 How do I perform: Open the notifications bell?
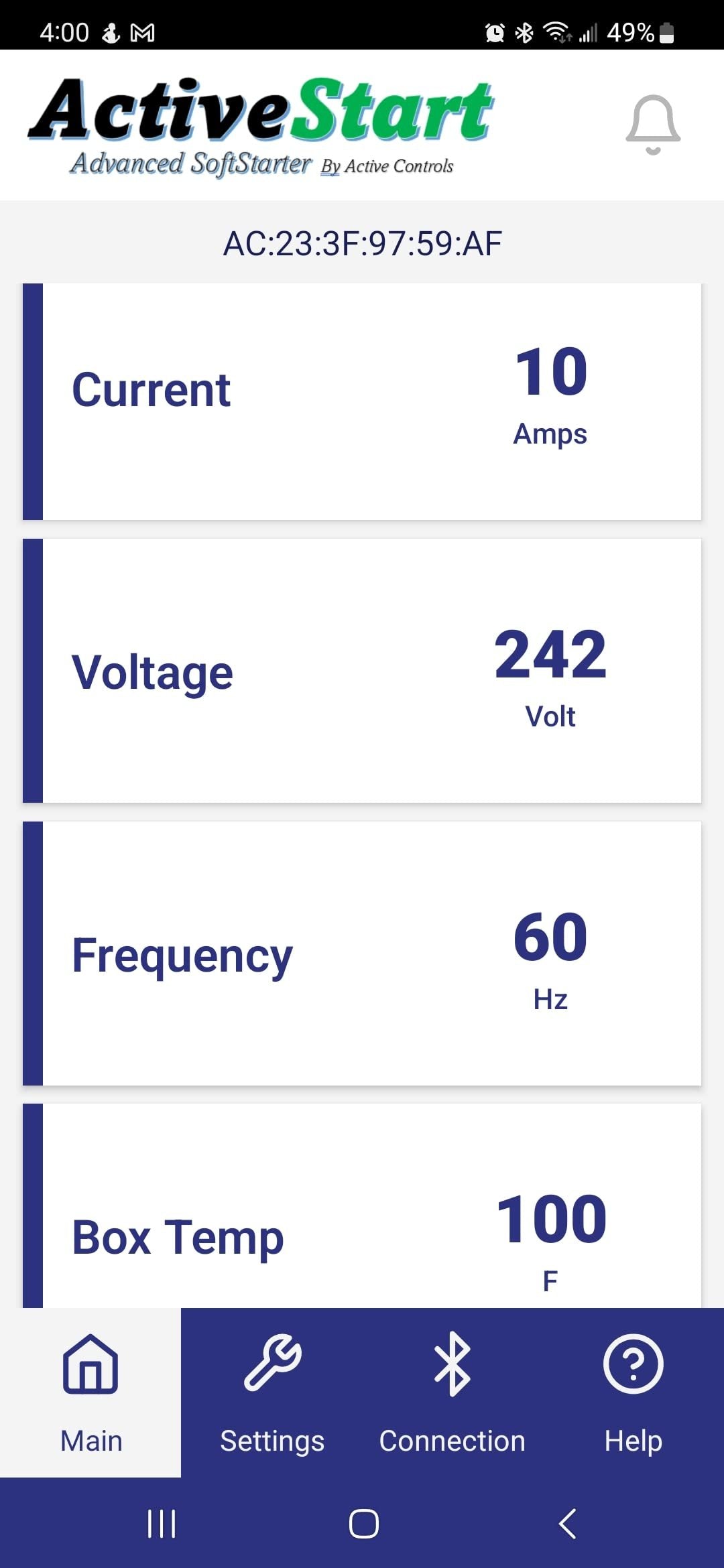point(653,125)
